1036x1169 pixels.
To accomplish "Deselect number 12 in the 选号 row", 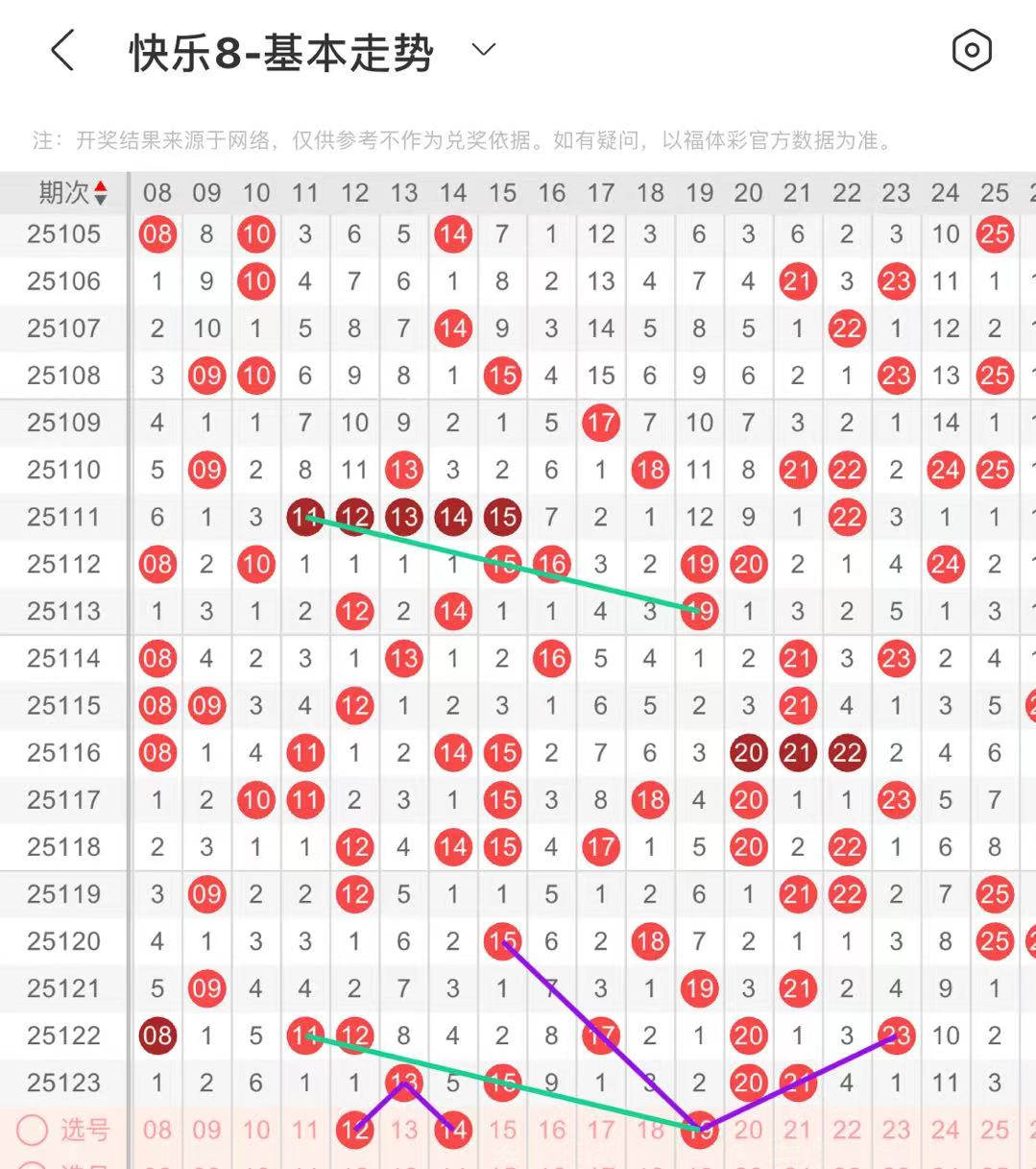I will tap(354, 1131).
